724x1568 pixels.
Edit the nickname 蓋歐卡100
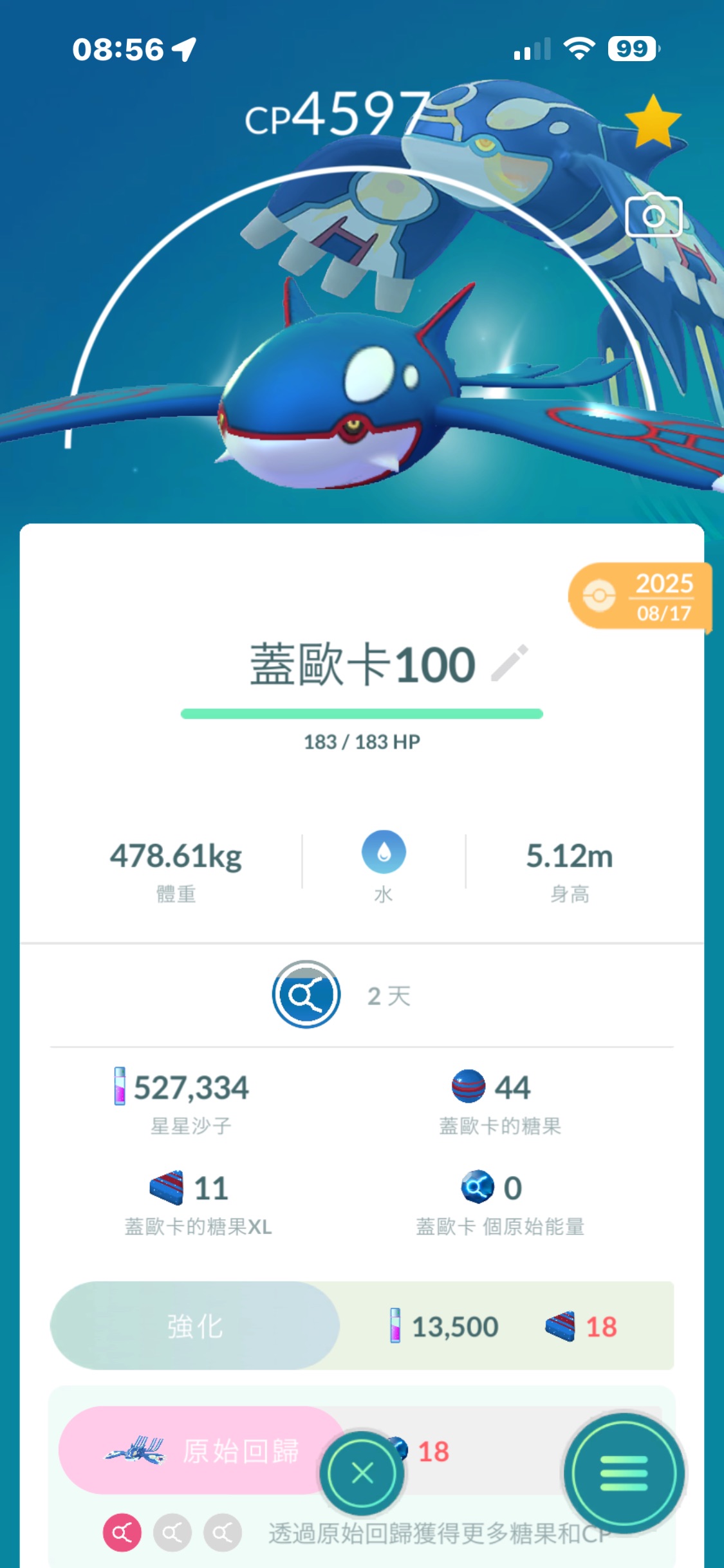510,663
